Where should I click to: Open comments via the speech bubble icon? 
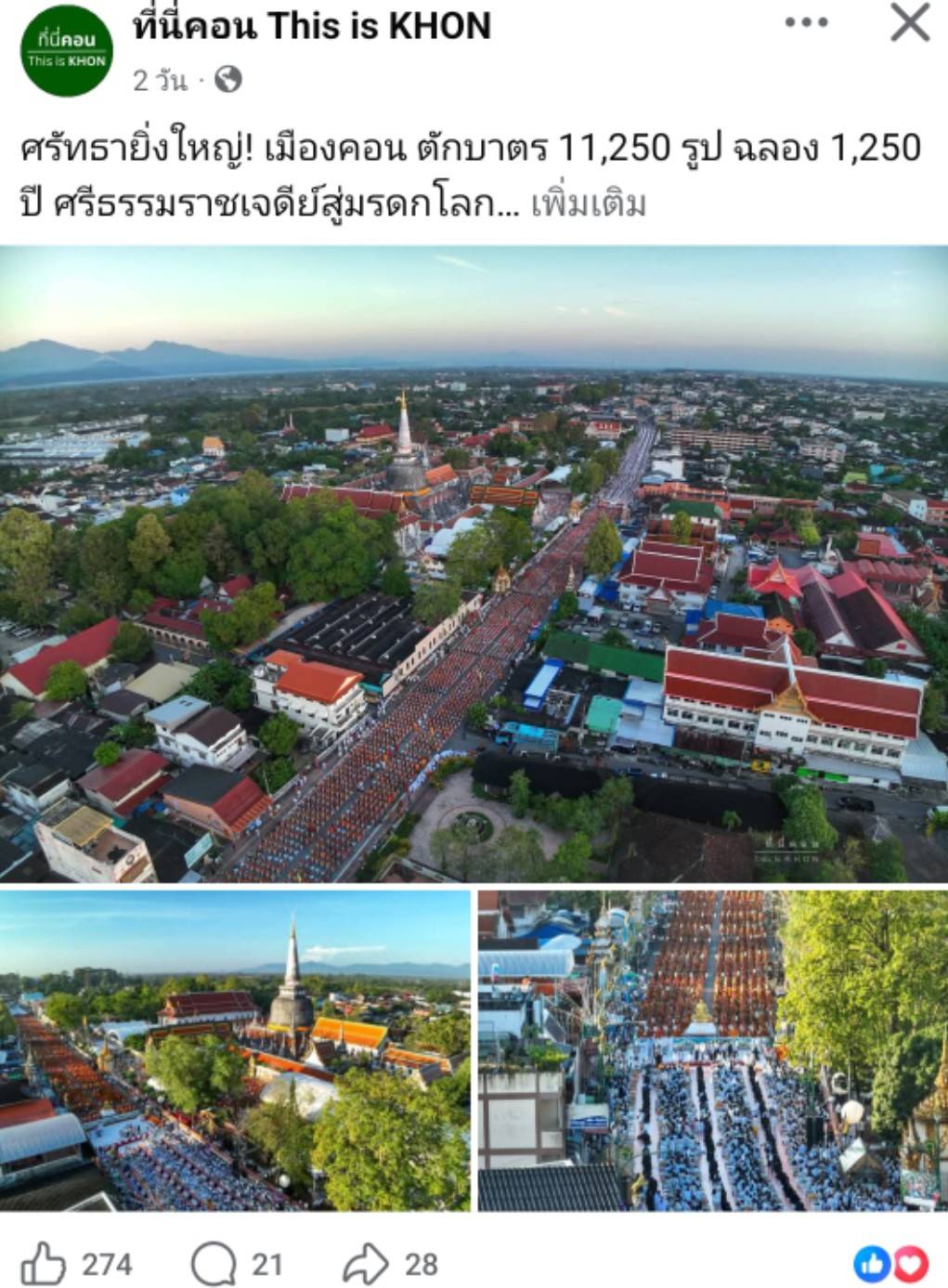tap(212, 1260)
